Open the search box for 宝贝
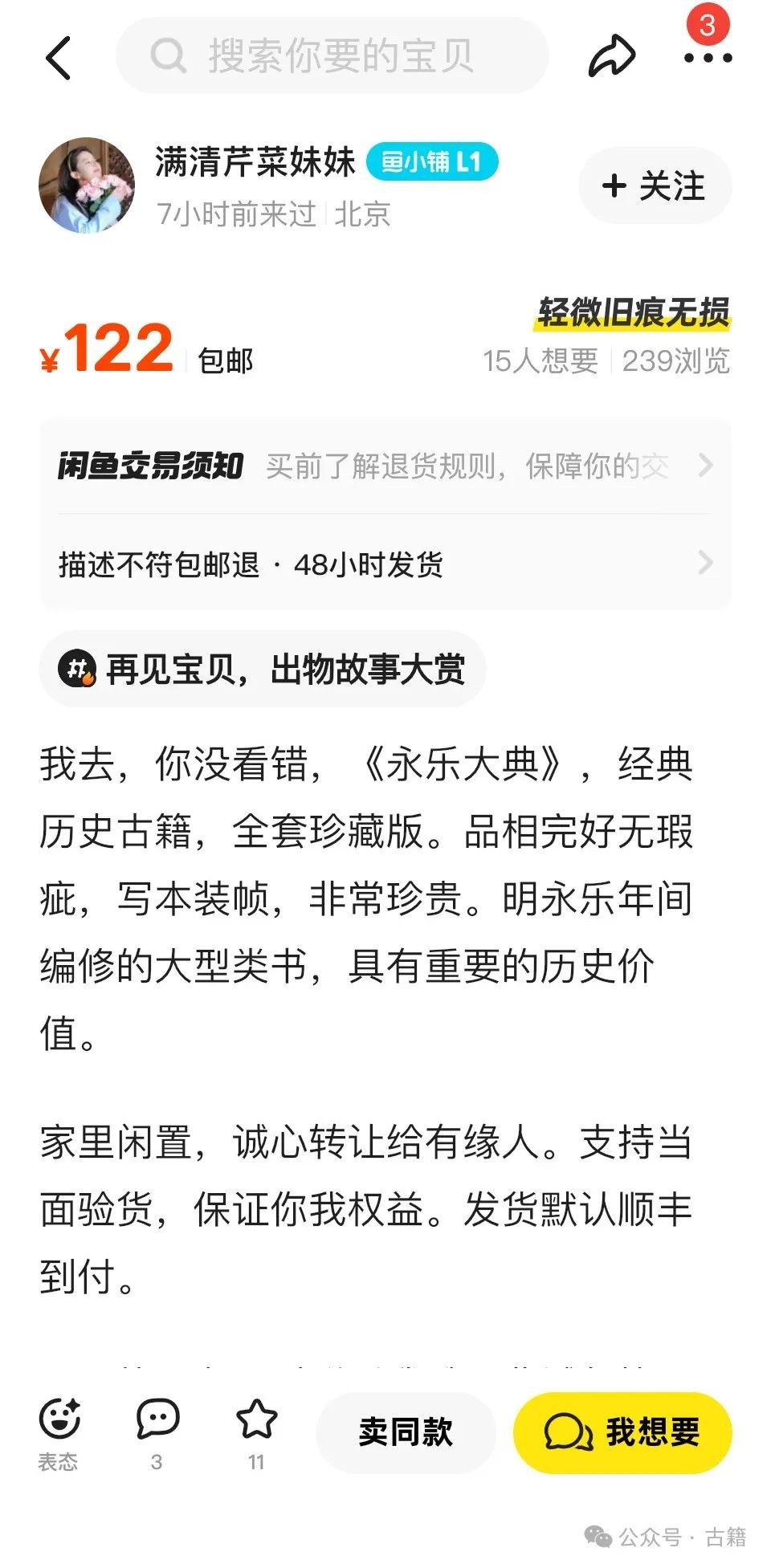The image size is (771, 1568). click(x=332, y=56)
